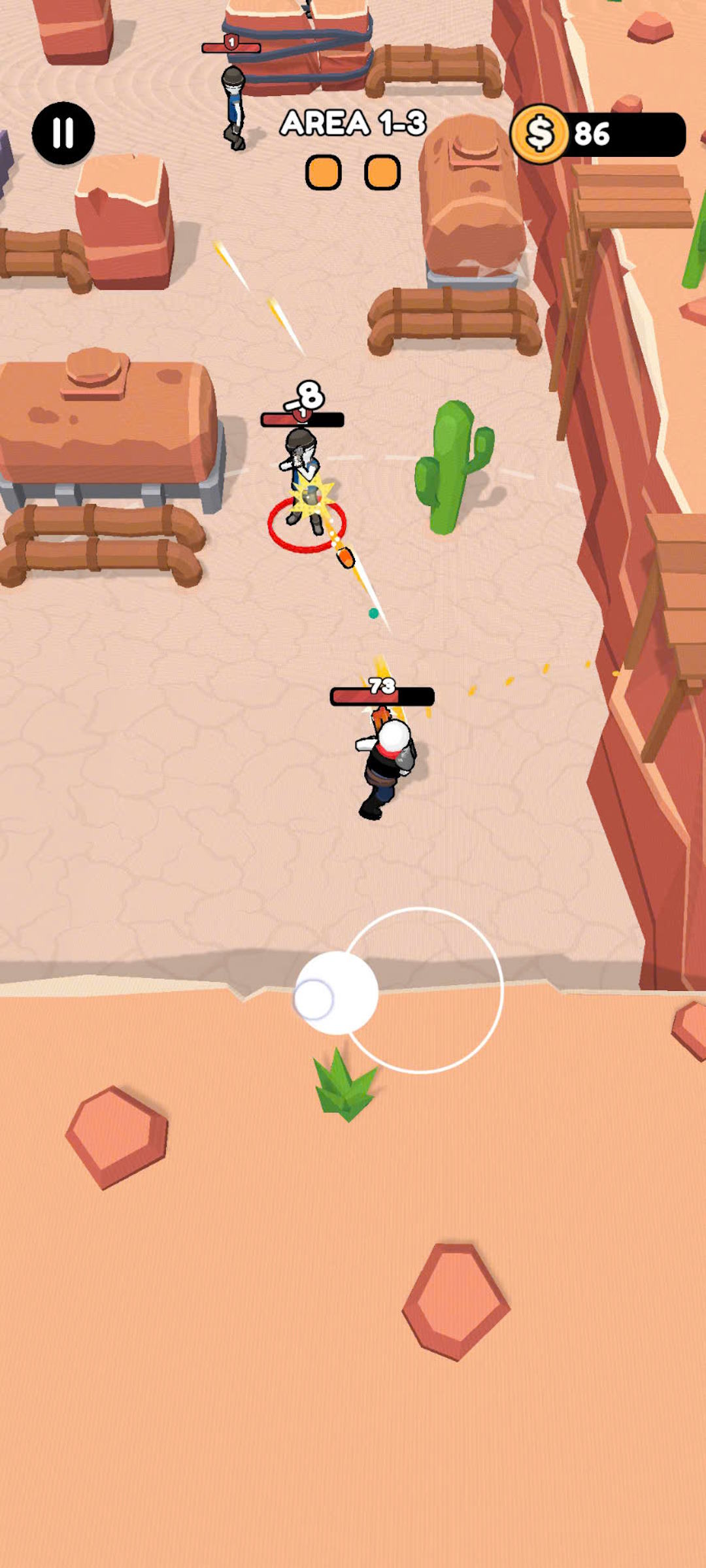This screenshot has height=1568, width=706.
Task: Pause the game
Action: (x=63, y=133)
